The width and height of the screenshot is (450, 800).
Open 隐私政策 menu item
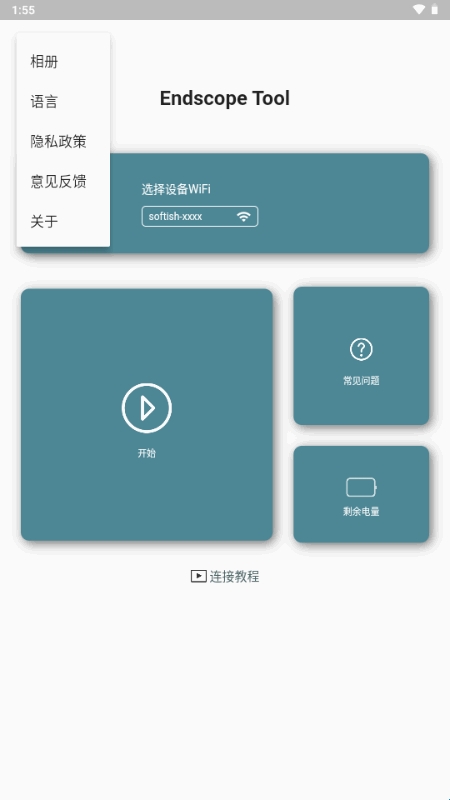point(63,141)
